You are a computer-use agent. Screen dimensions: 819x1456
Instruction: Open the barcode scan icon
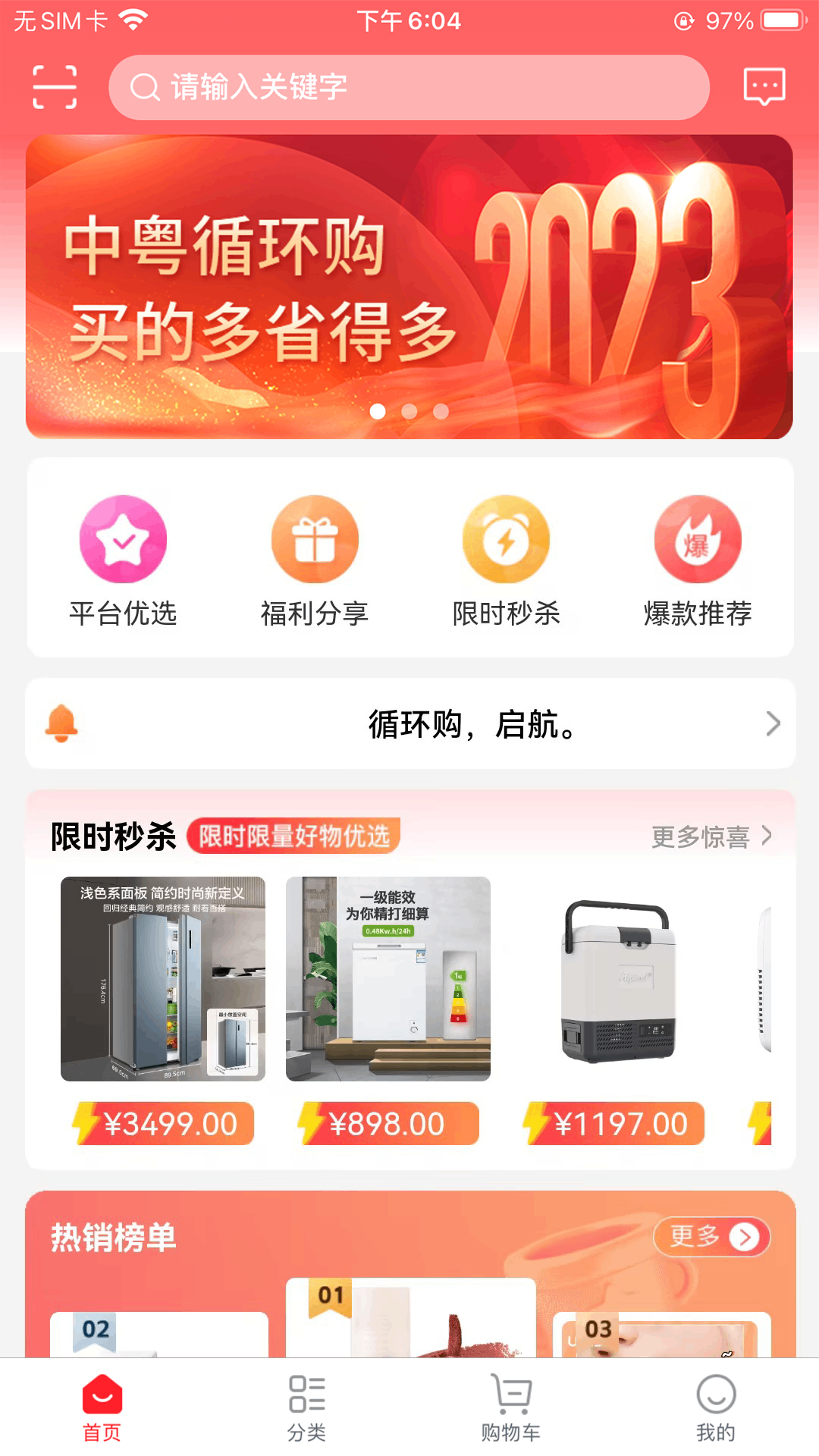coord(54,86)
